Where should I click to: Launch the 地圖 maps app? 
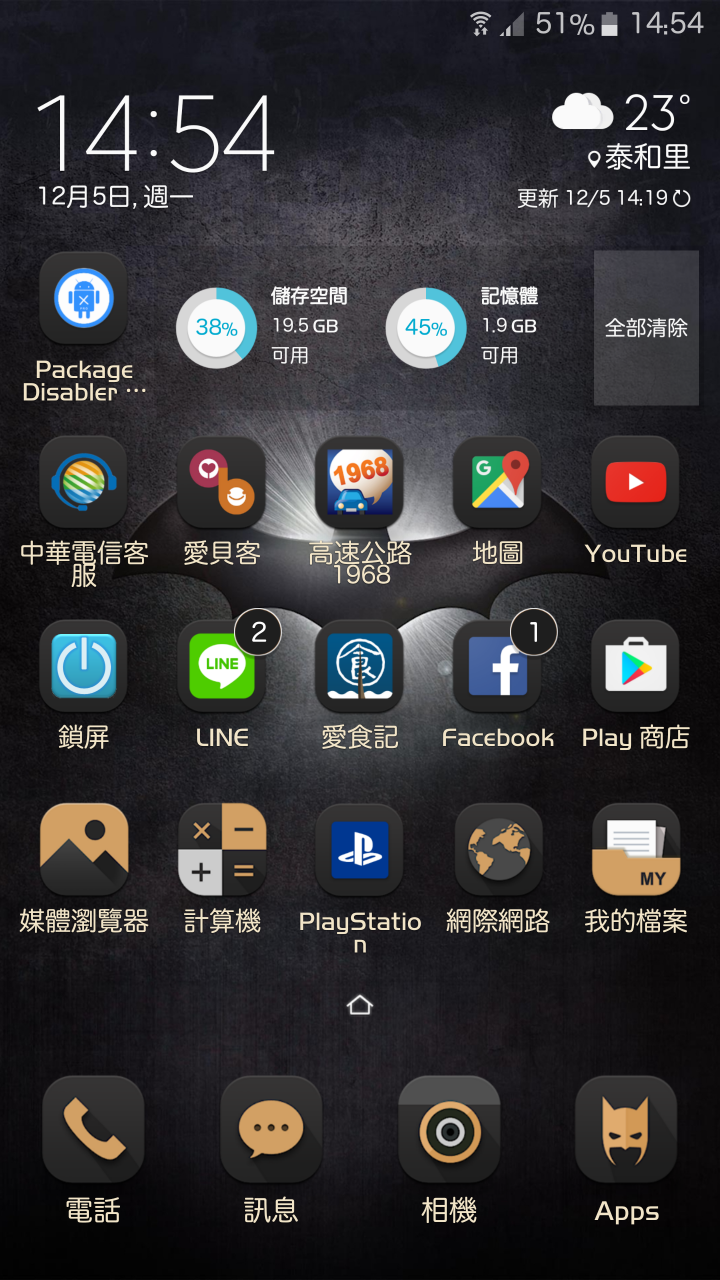point(498,482)
